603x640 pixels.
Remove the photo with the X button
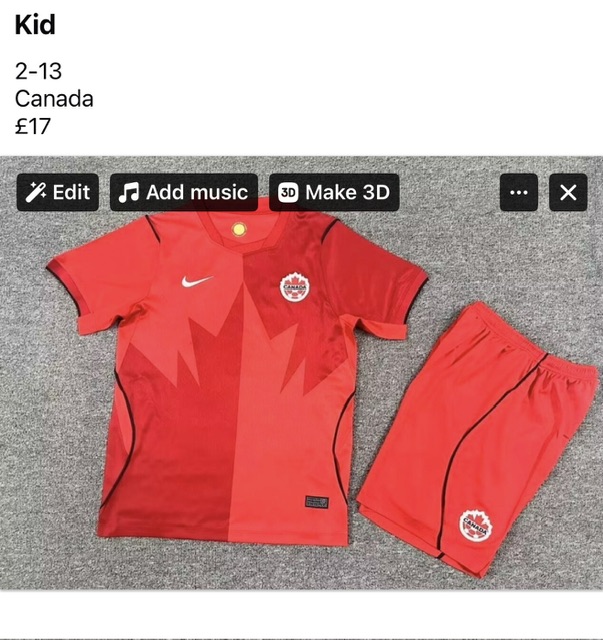[568, 193]
